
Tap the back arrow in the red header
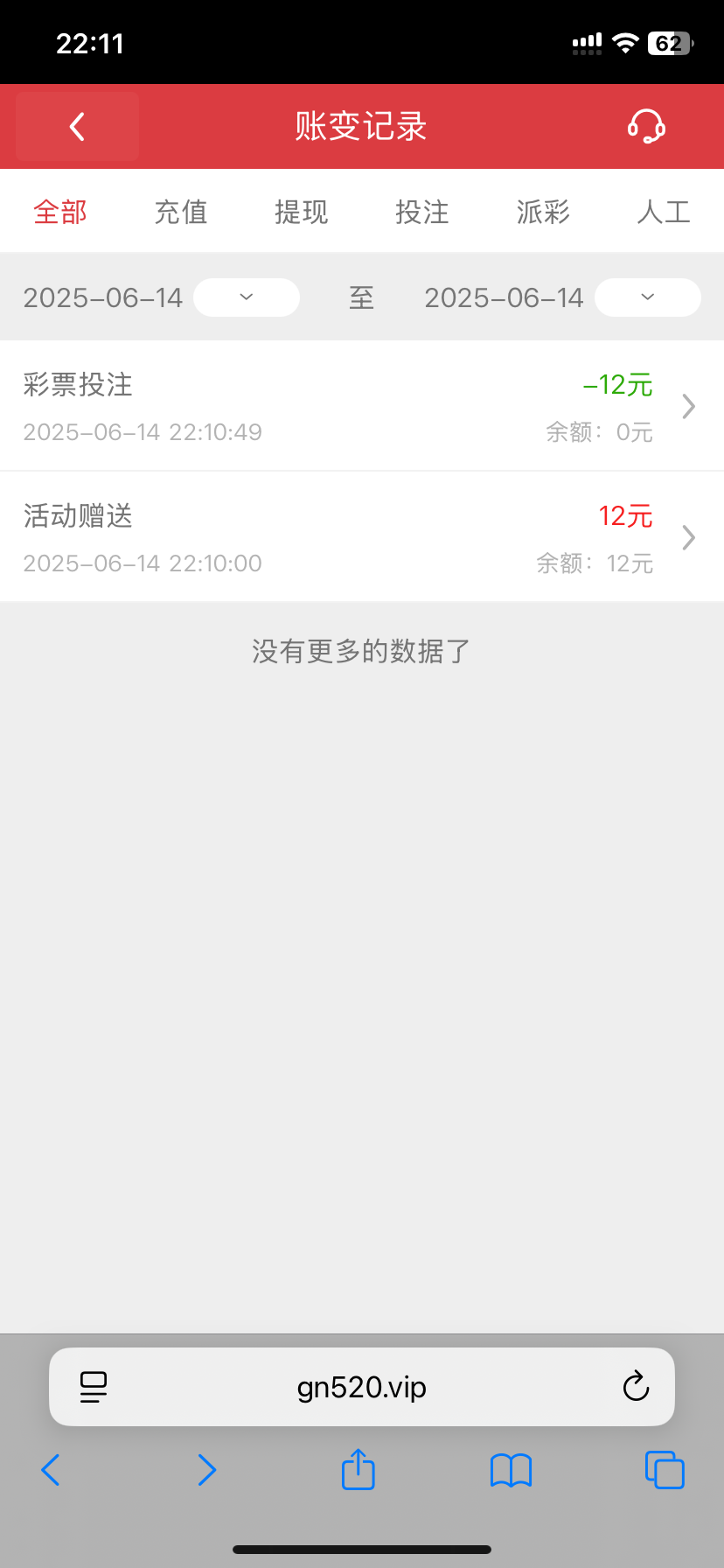[x=76, y=126]
